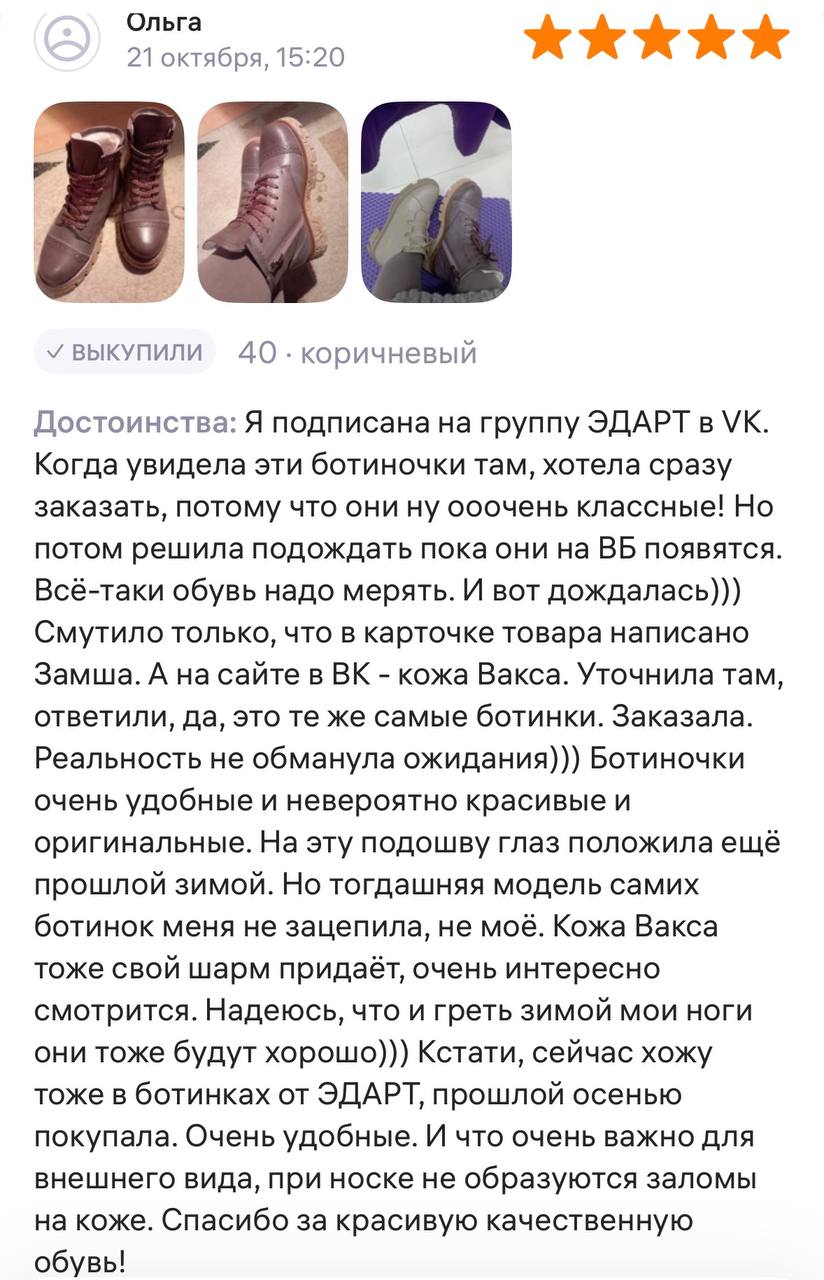Open reviewer Ольга's profile avatar
Screen dimensions: 824x1280
pos(68,38)
